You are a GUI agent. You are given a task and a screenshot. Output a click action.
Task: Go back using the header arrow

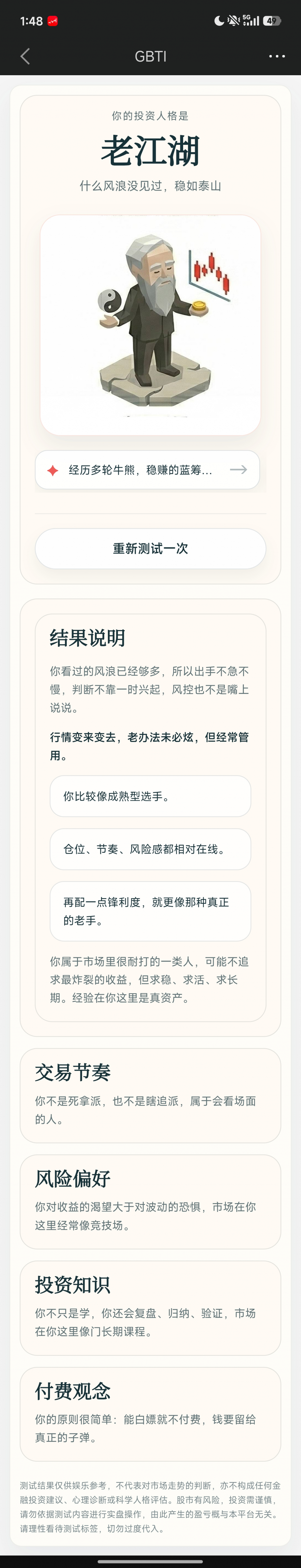(25, 56)
